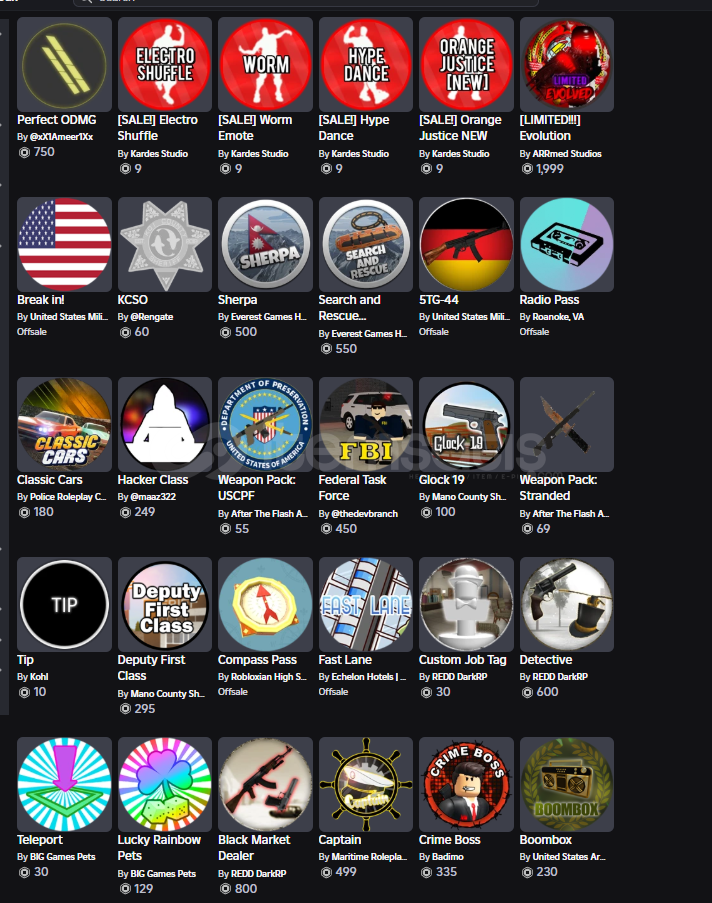Open the LIMITED Evolution pass
Viewport: 712px width, 903px height.
click(567, 64)
